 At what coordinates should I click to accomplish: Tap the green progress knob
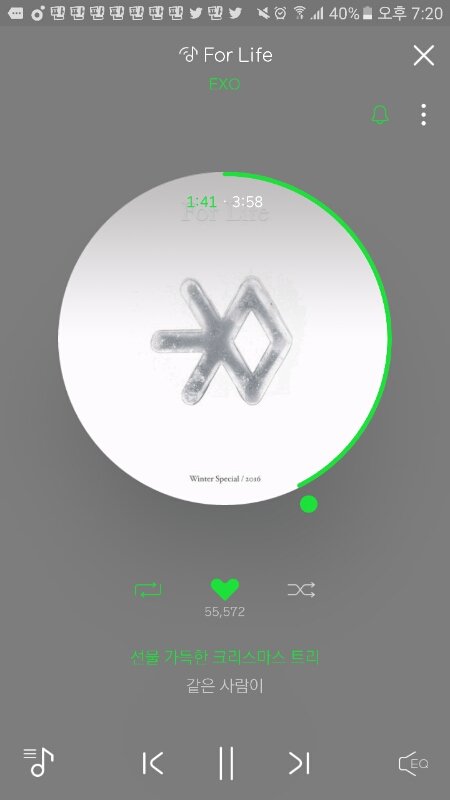309,504
